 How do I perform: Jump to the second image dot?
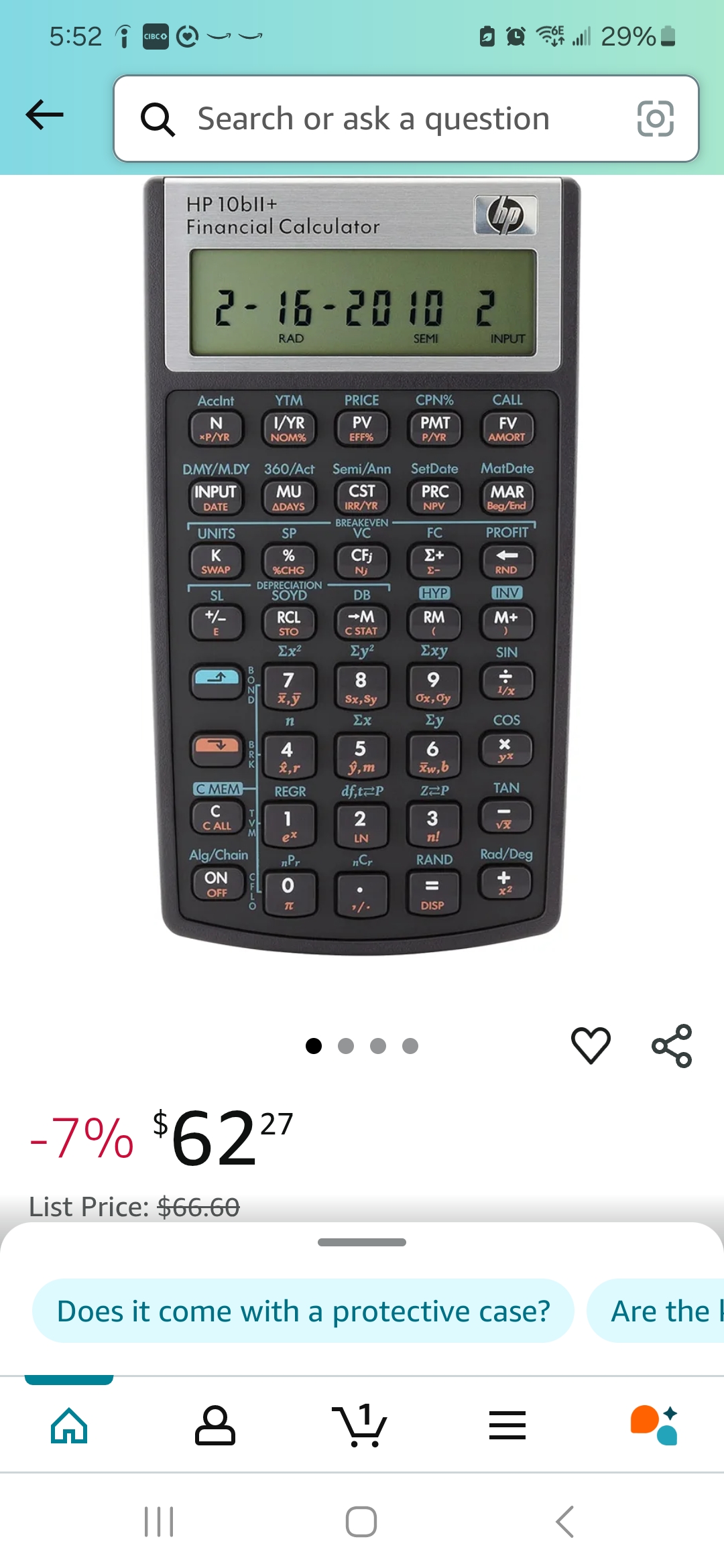(346, 1046)
